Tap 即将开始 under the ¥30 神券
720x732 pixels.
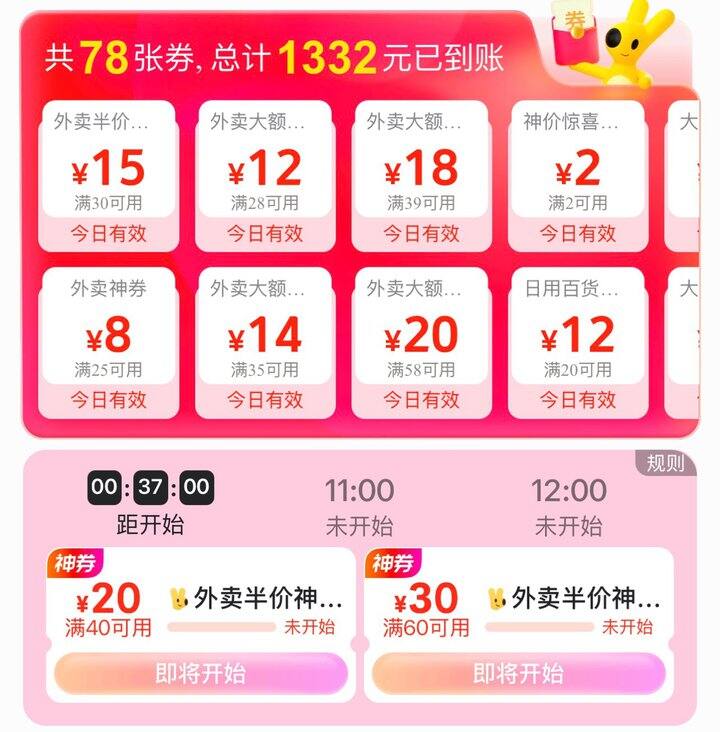point(518,673)
